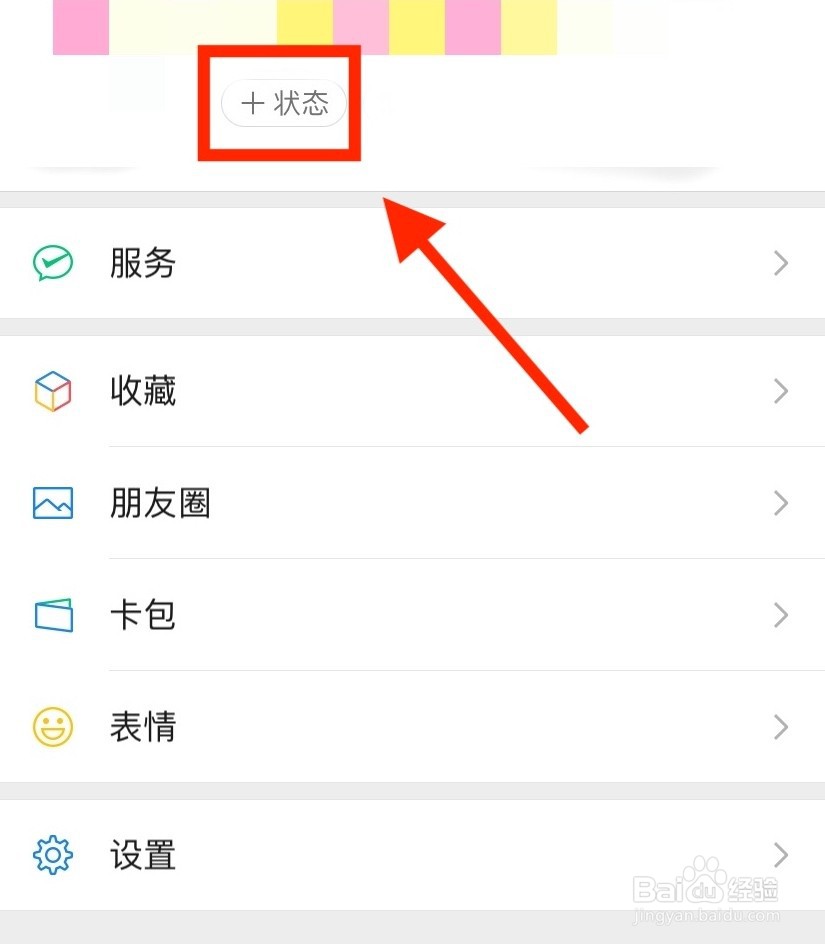Select the yellow smiley 表情 (Stickers) icon
825x944 pixels.
52,727
